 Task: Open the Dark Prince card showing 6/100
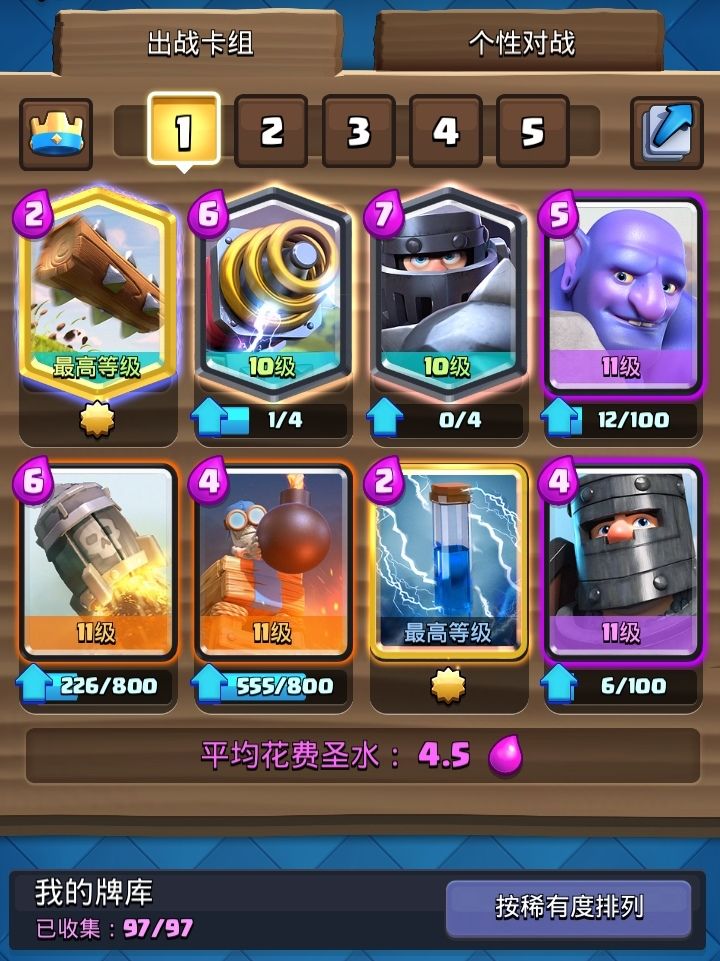621,560
